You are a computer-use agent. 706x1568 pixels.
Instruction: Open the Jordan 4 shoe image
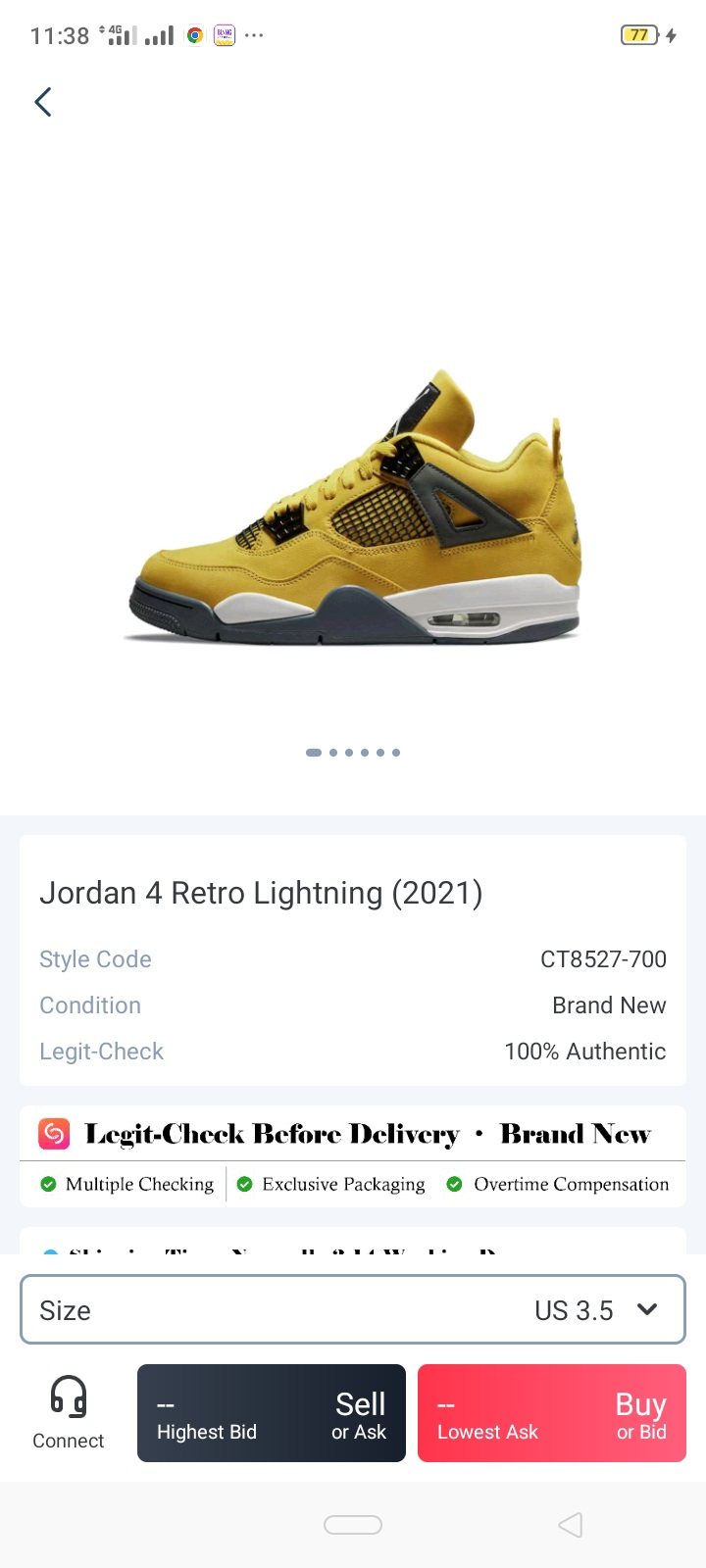pyautogui.click(x=353, y=510)
